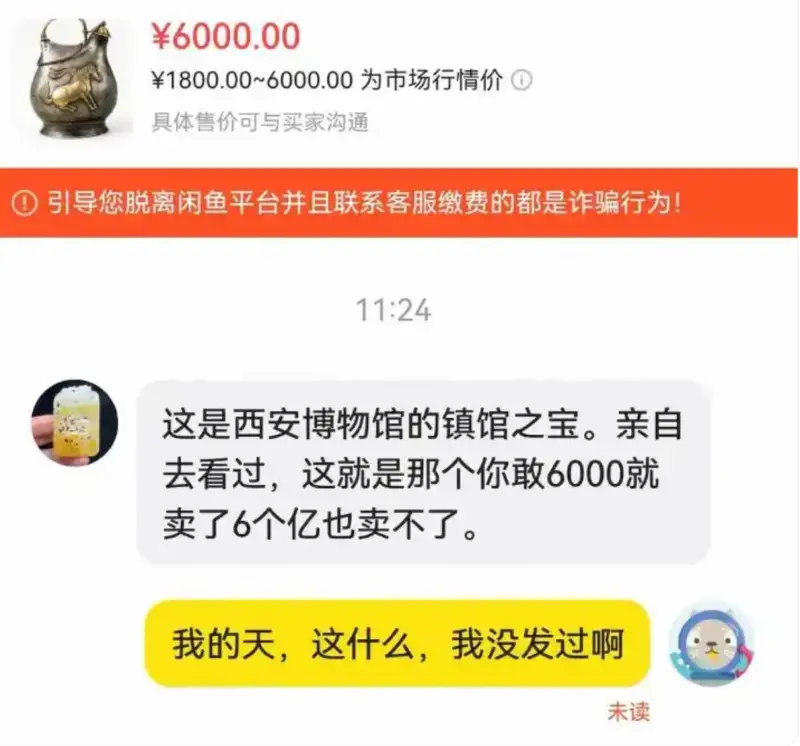Tap the info icon beside 市场行情价
Viewport: 800px width, 746px height.
(521, 81)
